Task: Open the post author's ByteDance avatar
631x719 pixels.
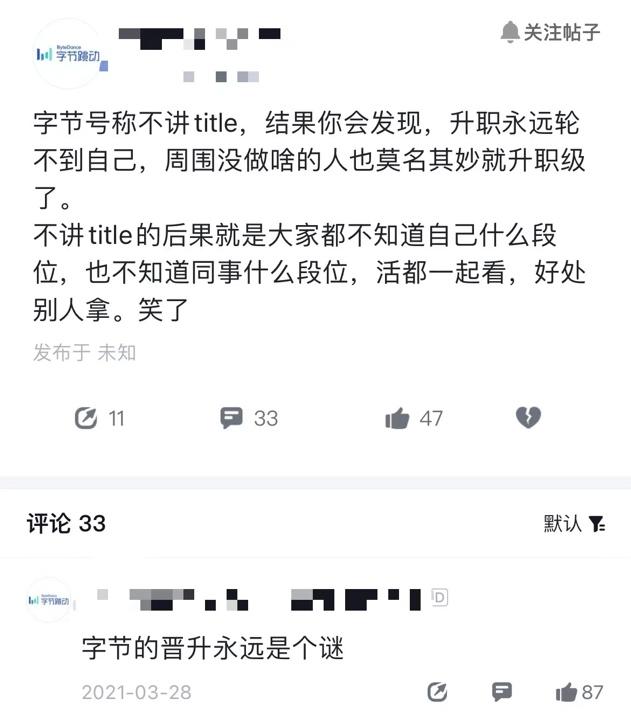Action: pos(68,53)
